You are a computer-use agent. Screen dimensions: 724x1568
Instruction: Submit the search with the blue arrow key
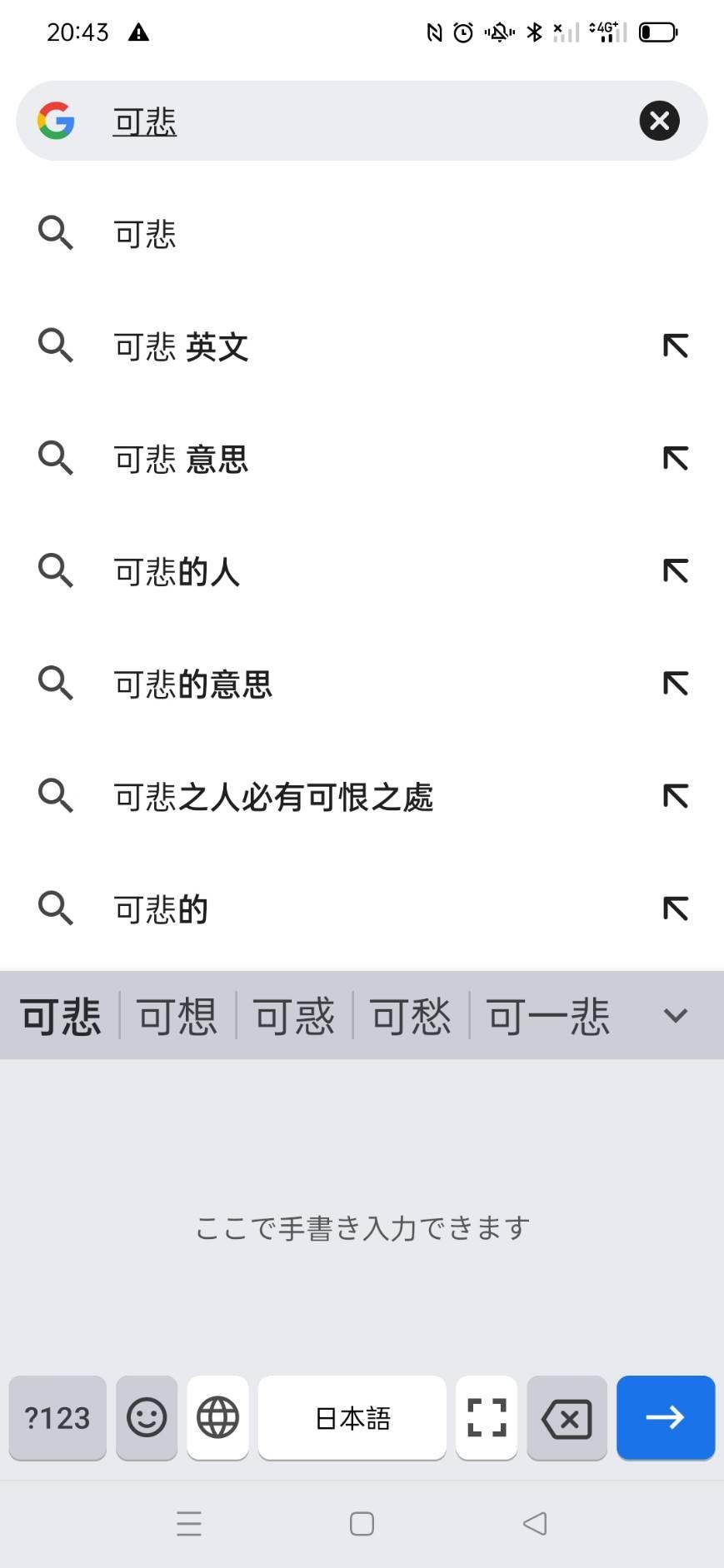[665, 1417]
